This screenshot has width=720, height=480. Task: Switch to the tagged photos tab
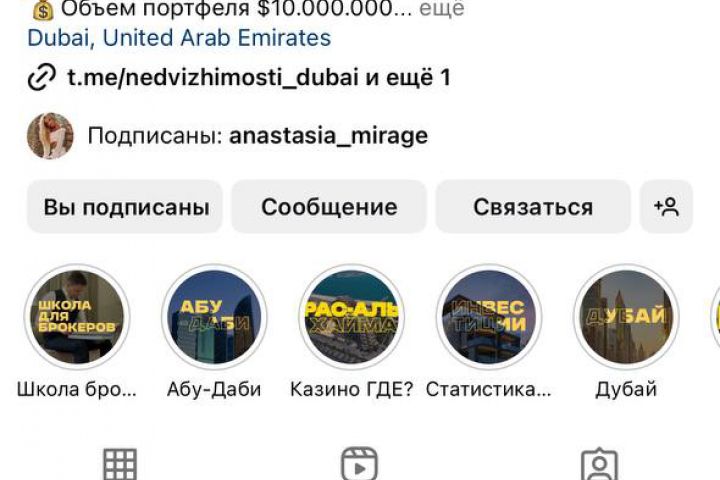[x=599, y=464]
